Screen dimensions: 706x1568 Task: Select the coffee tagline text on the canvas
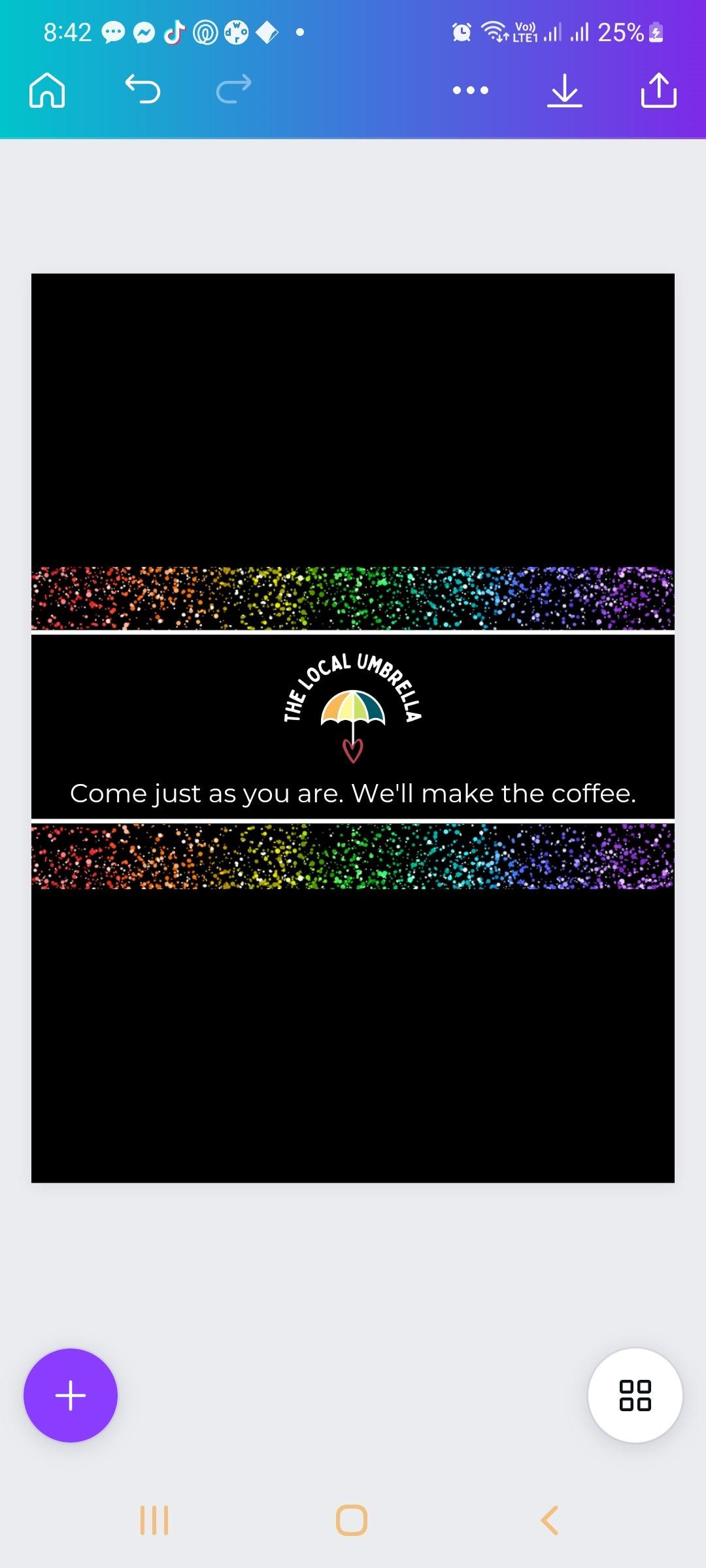click(x=353, y=793)
